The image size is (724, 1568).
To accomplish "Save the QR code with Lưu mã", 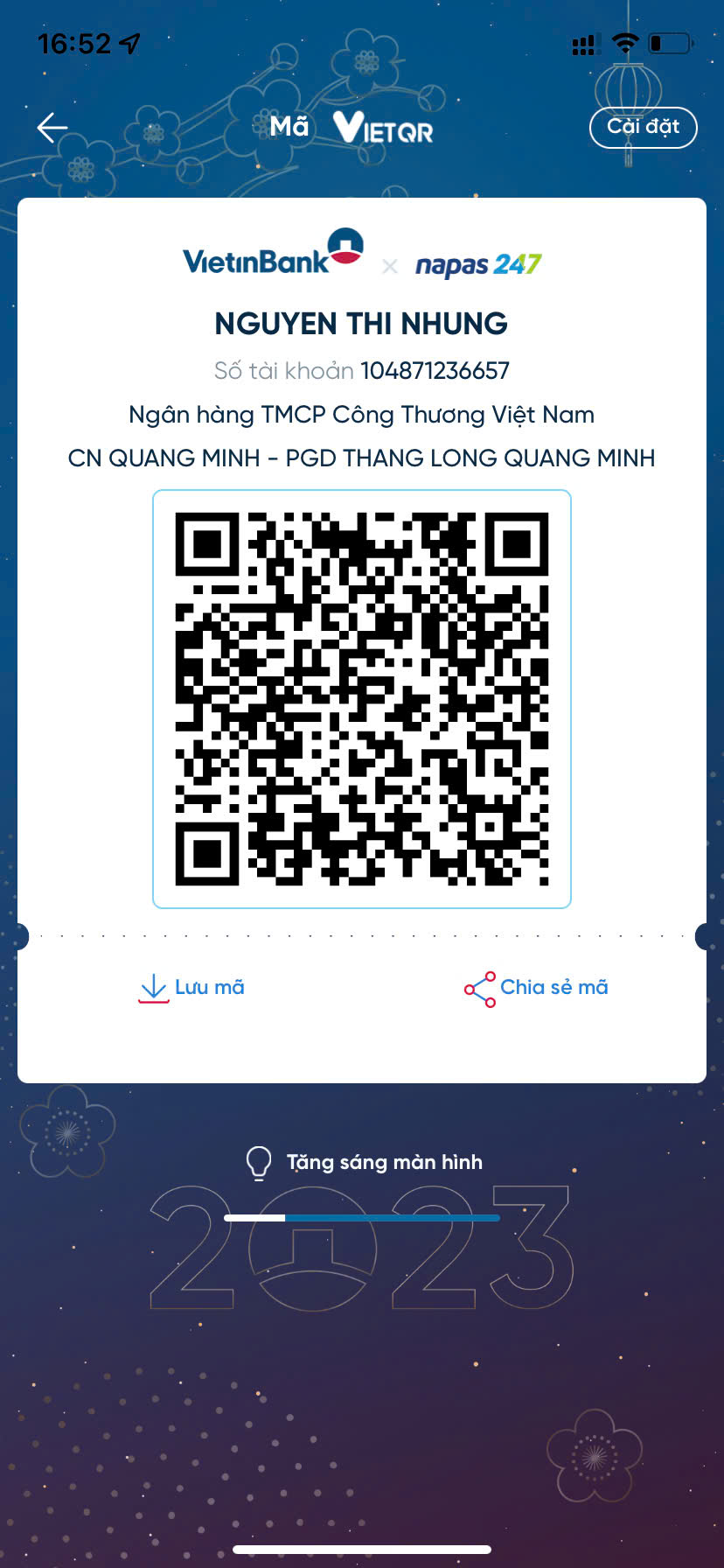I will (x=192, y=988).
